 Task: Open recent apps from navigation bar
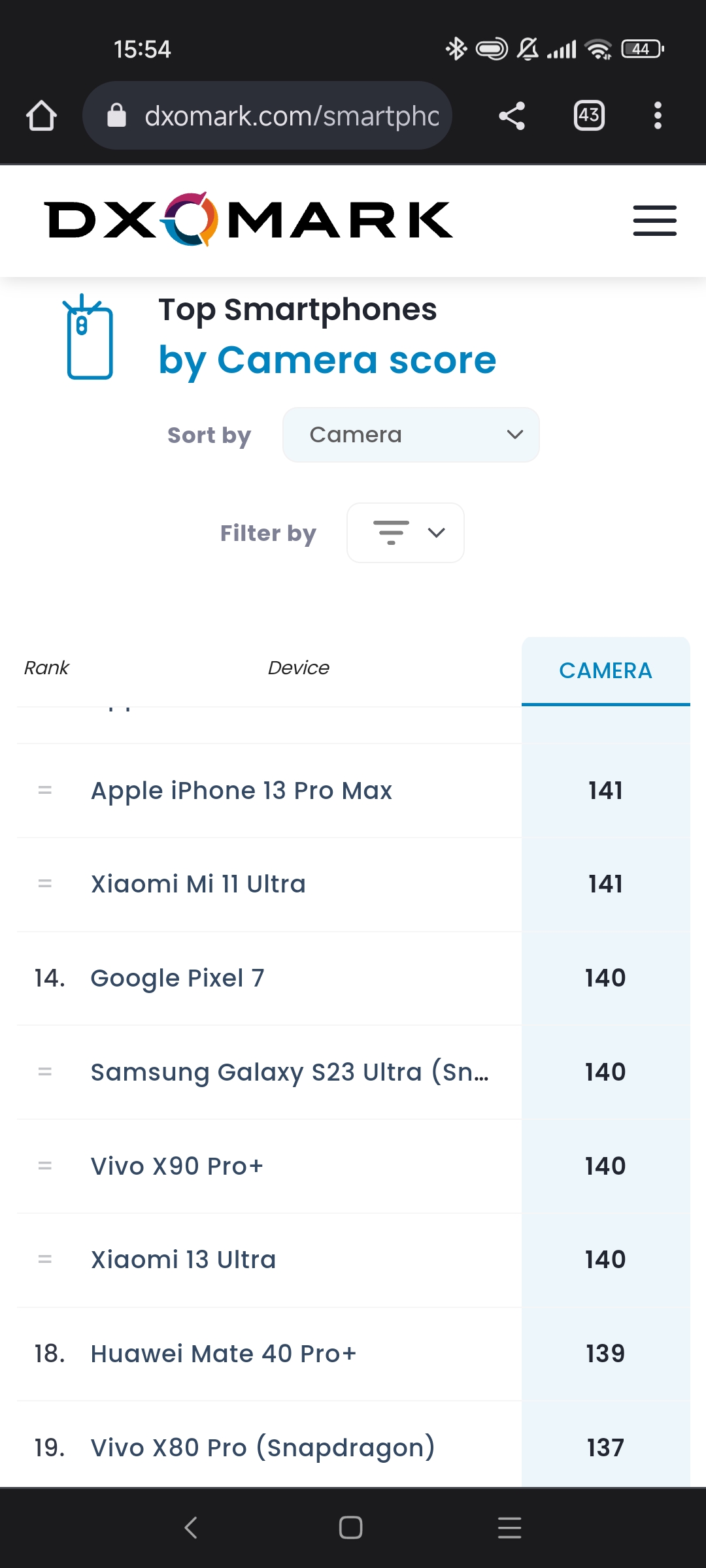tap(509, 1527)
